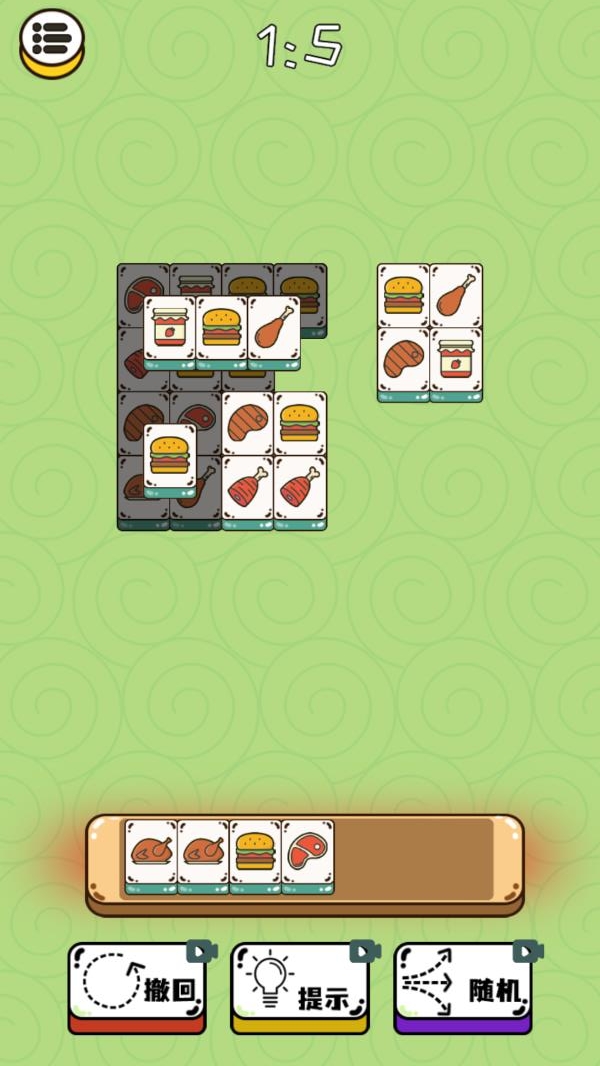Undo last move with 撤回 button
The height and width of the screenshot is (1066, 600).
[x=138, y=987]
